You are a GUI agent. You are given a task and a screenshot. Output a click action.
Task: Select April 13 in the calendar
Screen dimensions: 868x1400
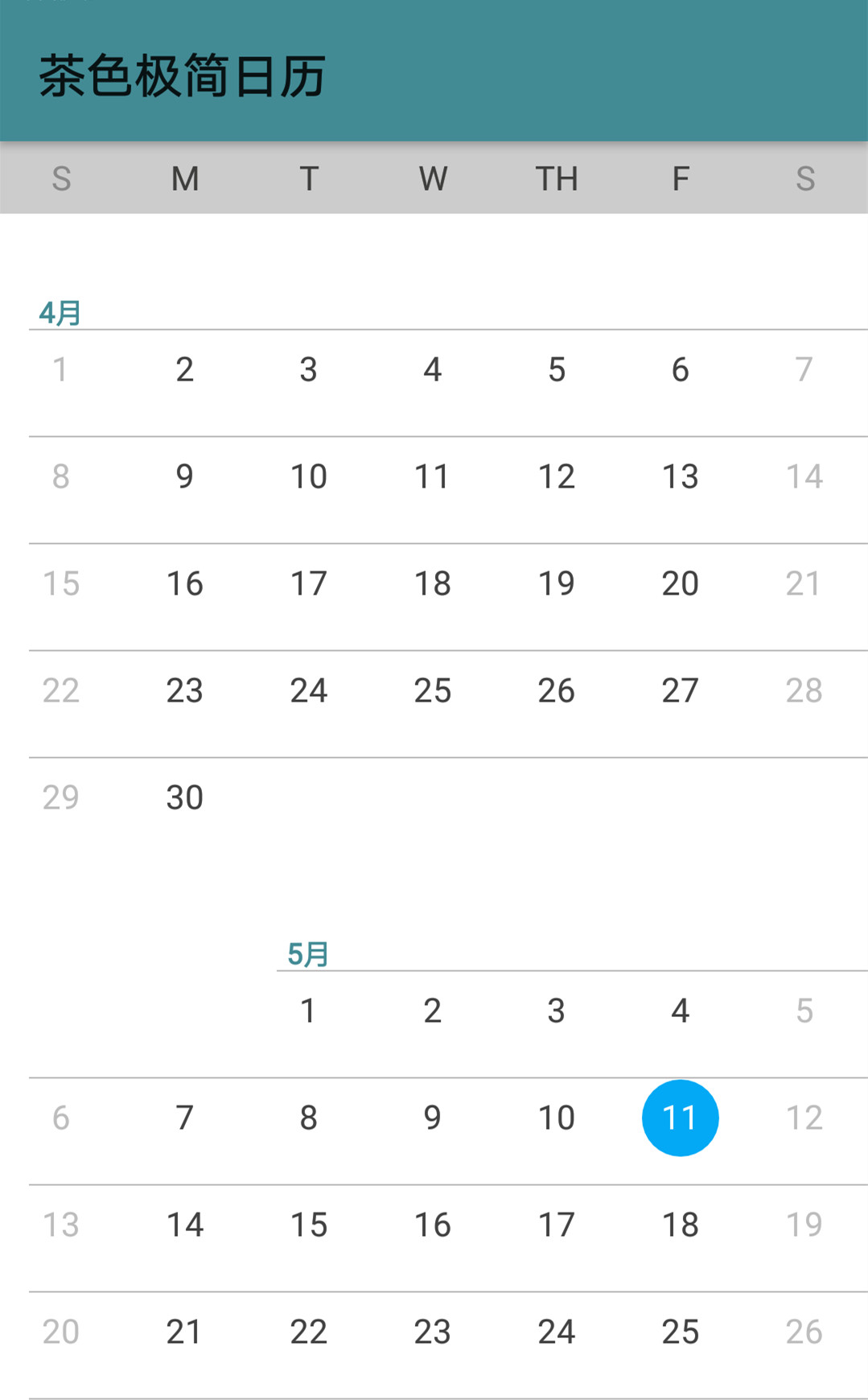[680, 477]
